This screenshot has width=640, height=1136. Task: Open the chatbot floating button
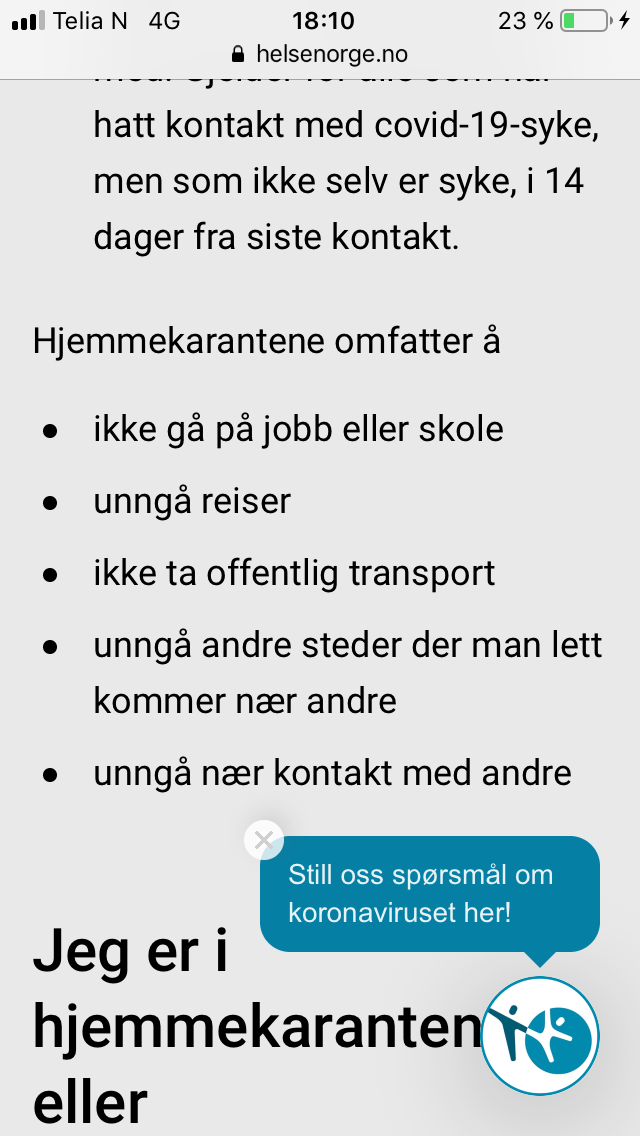click(x=540, y=1035)
